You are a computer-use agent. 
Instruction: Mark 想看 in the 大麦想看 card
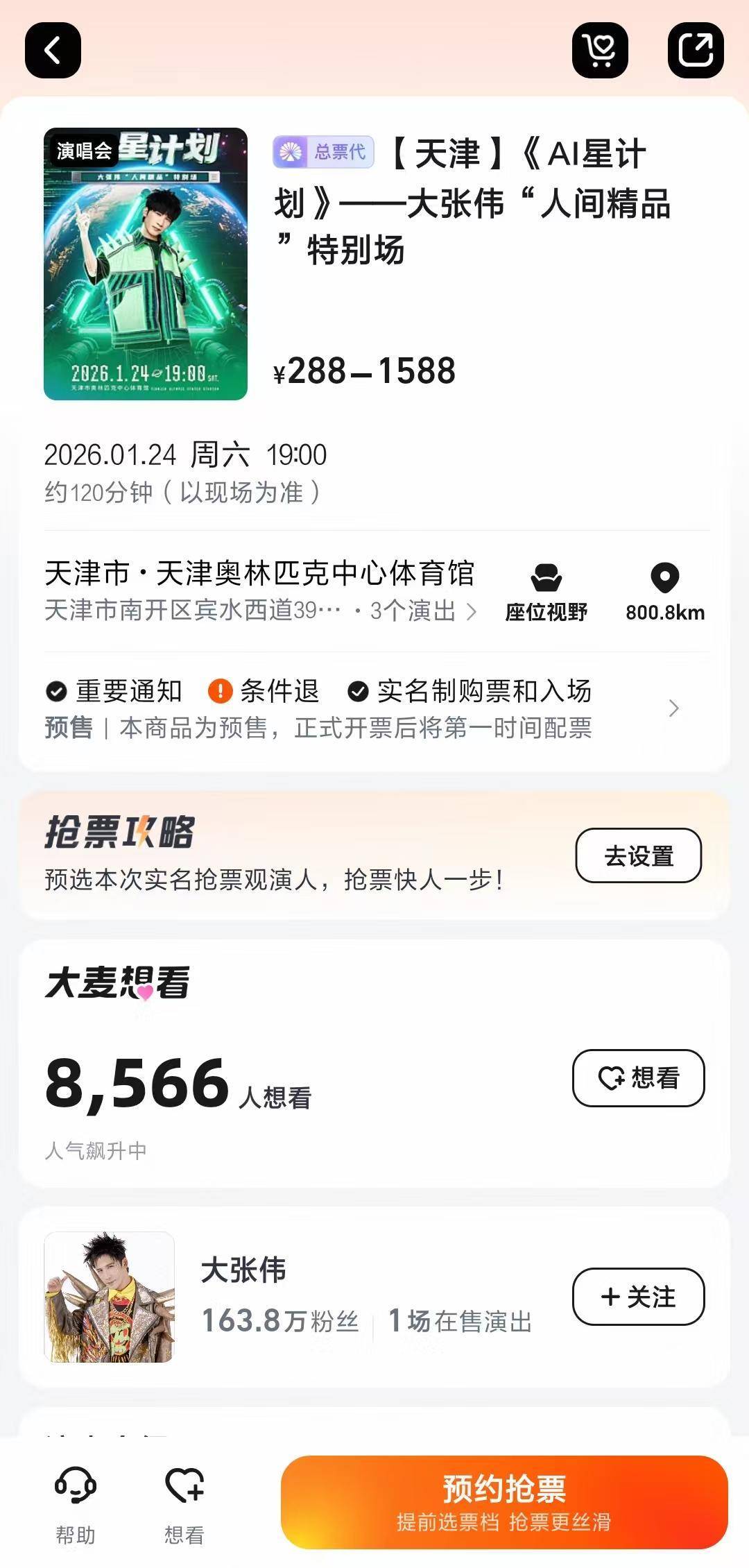[638, 1077]
